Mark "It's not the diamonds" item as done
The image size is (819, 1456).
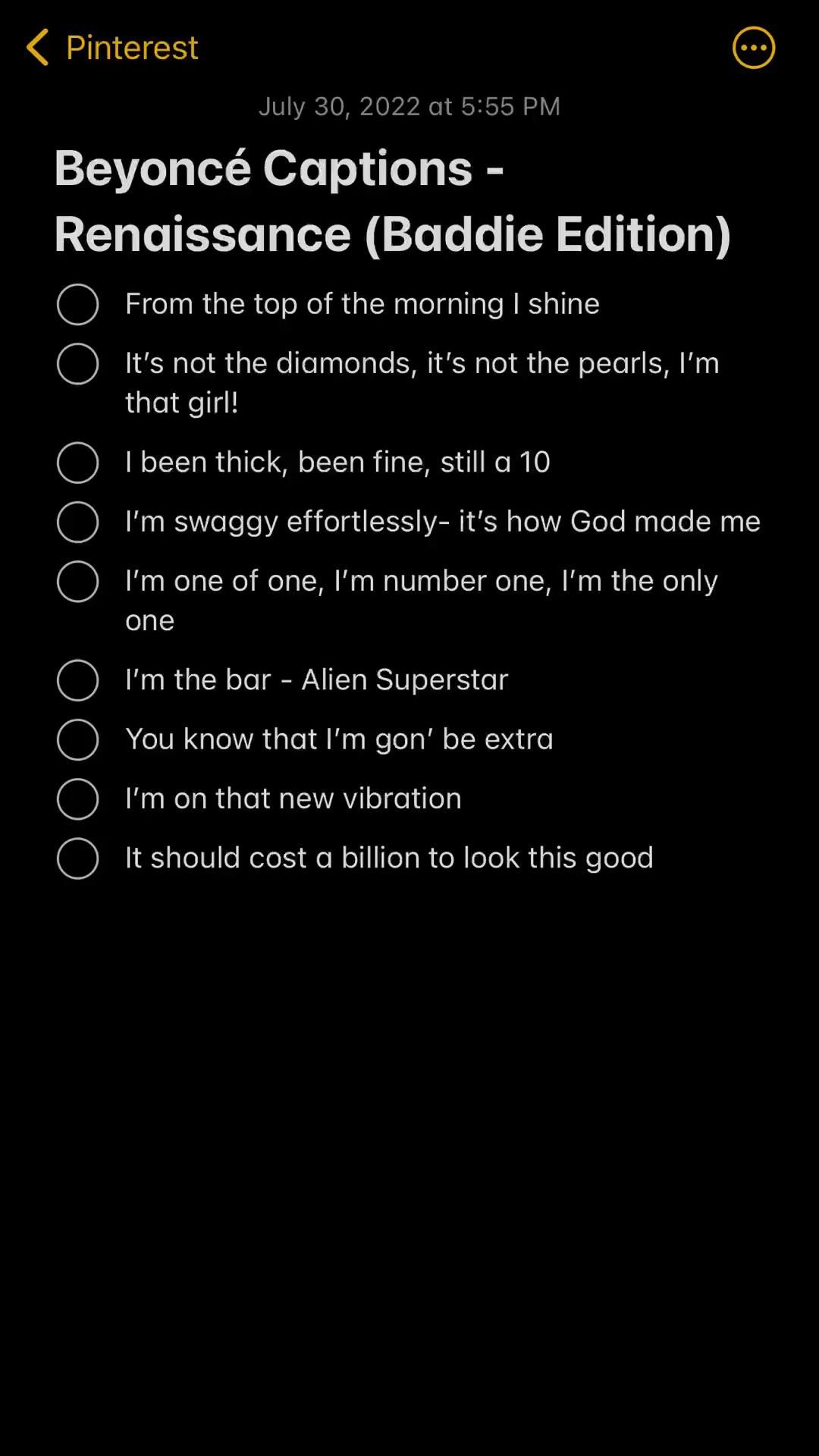click(x=78, y=364)
